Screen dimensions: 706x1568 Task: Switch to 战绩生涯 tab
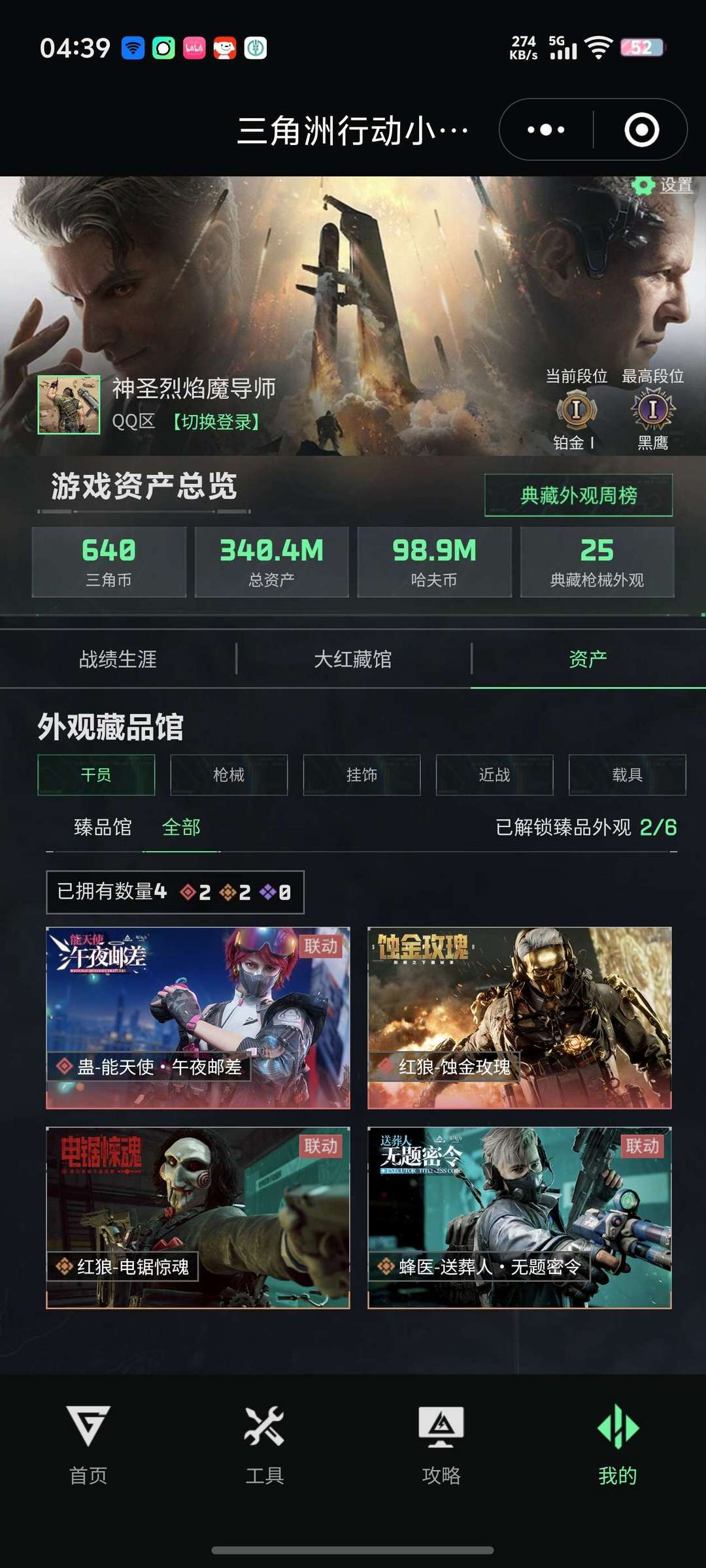tap(118, 659)
